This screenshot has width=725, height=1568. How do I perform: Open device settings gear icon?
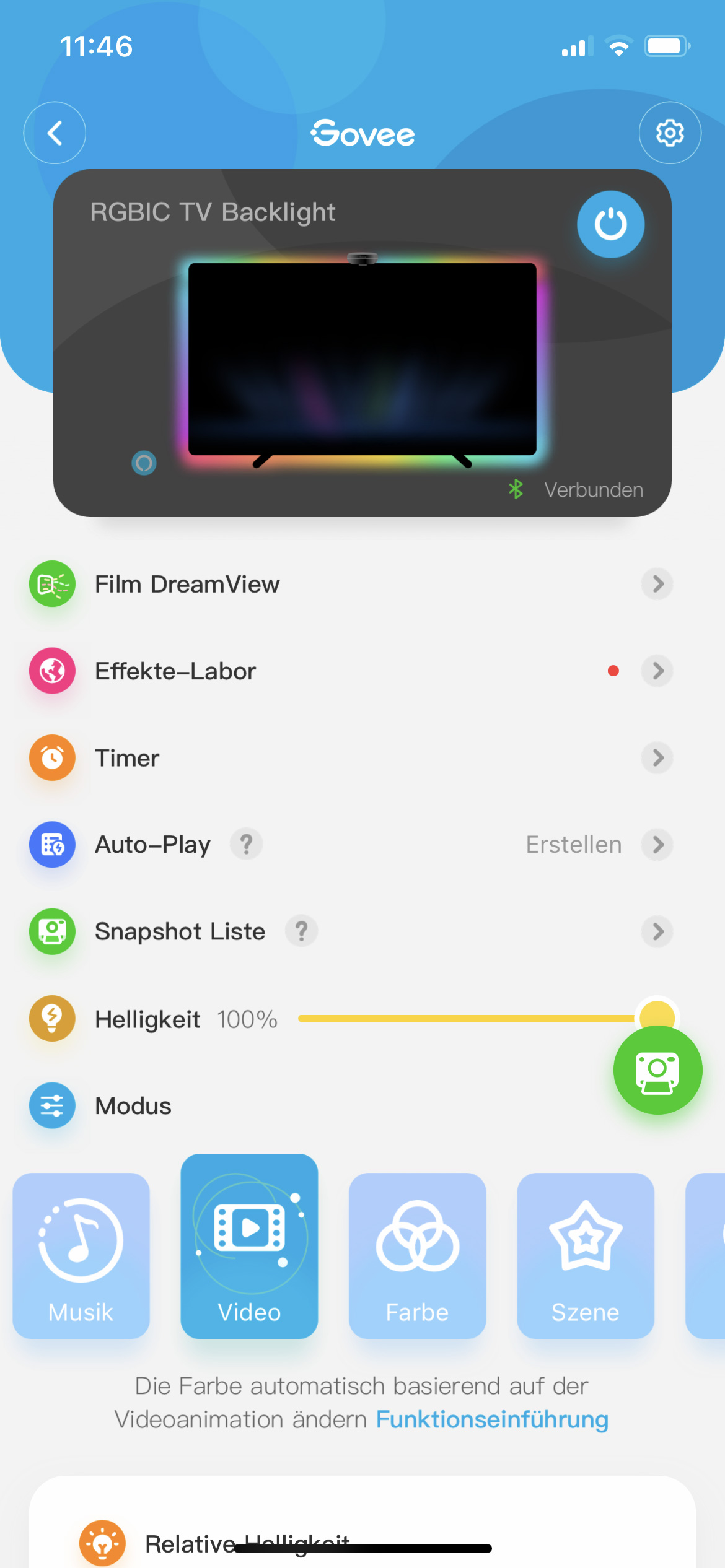(670, 133)
